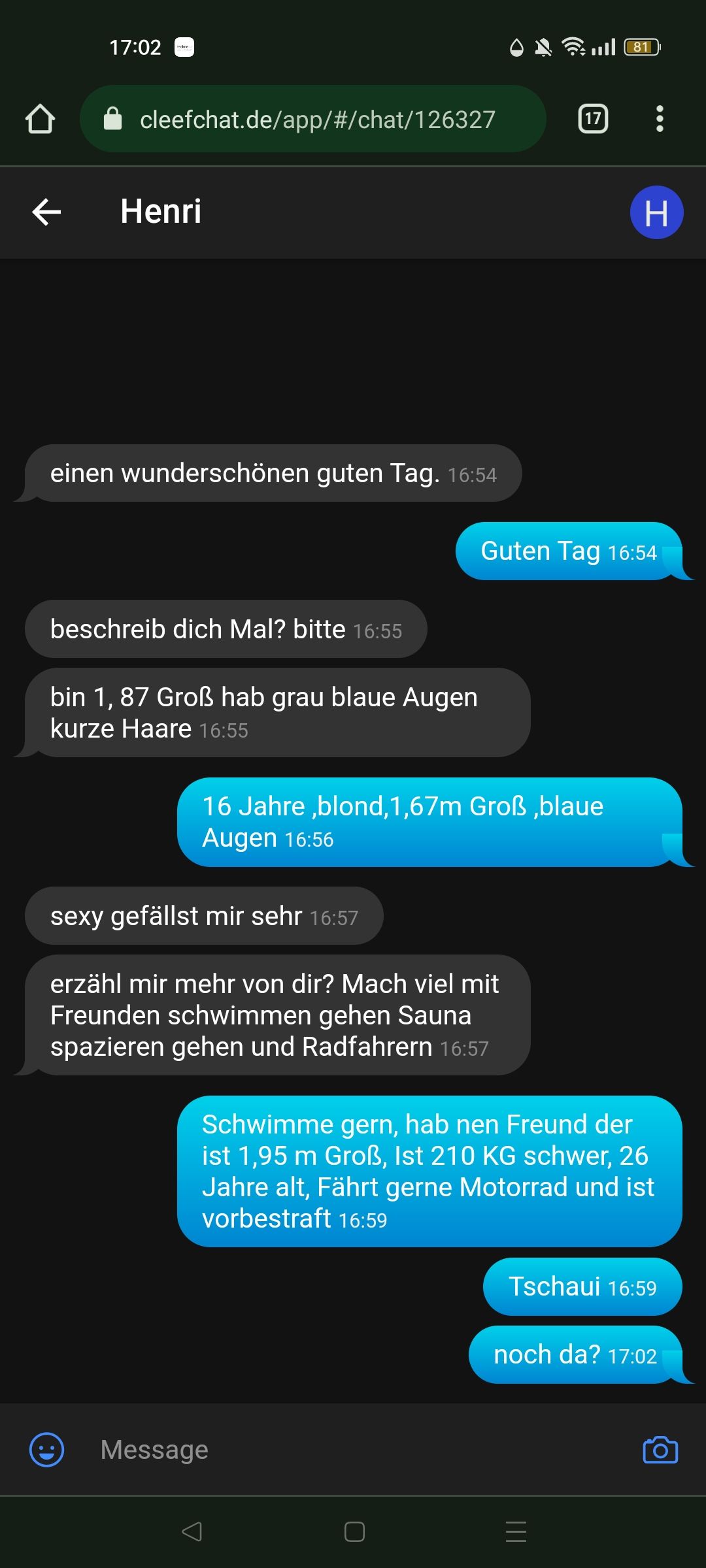Open the browser tab switcher
The image size is (706, 1568).
click(593, 119)
